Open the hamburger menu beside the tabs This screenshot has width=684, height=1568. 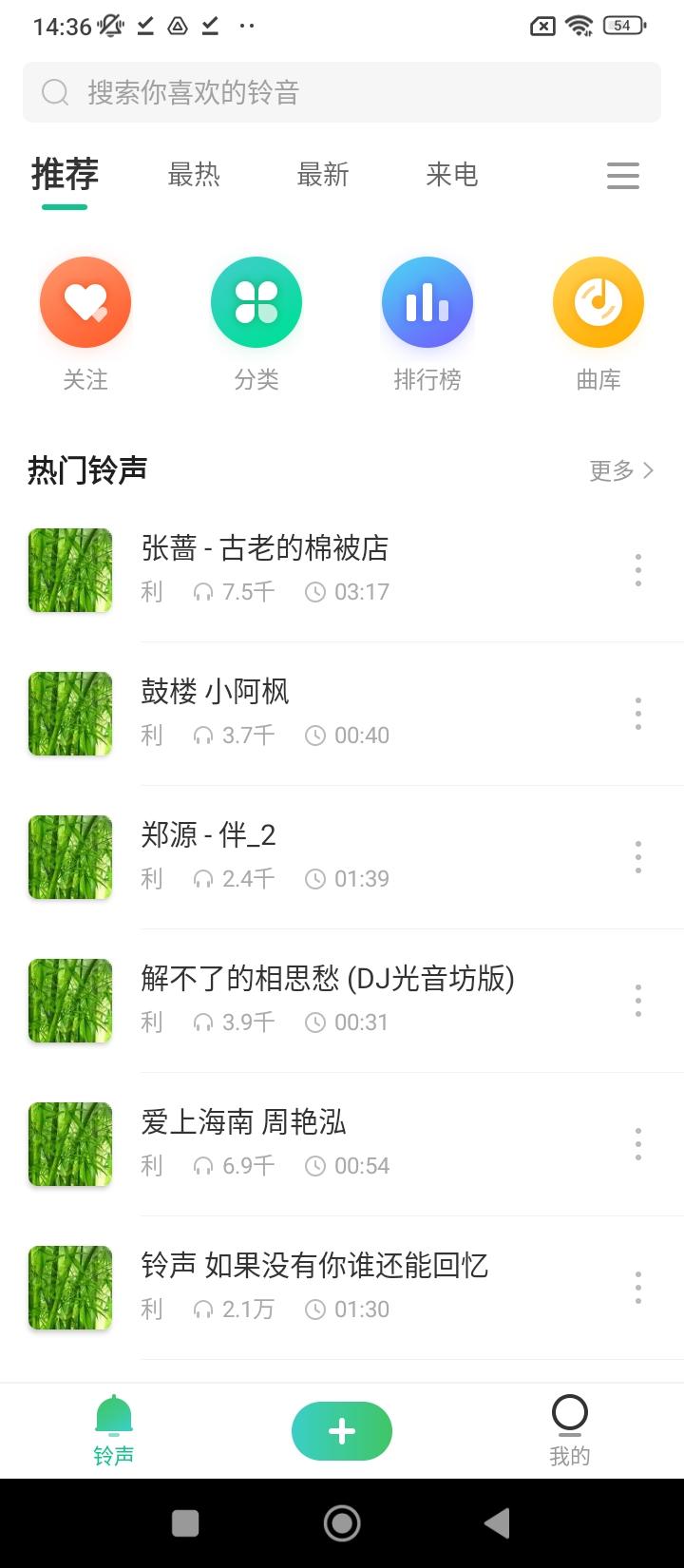622,176
